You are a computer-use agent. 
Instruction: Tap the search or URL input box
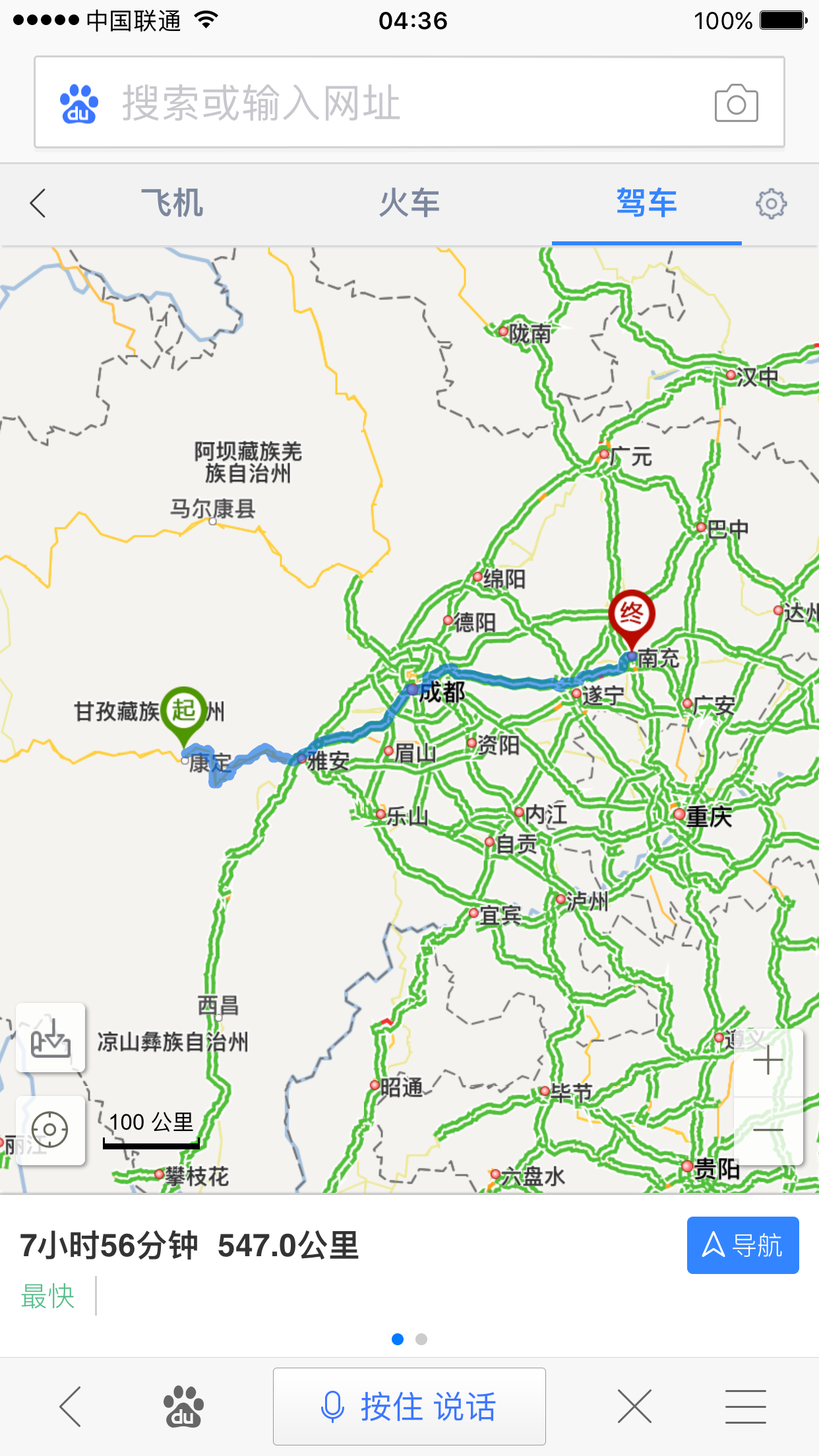(409, 102)
